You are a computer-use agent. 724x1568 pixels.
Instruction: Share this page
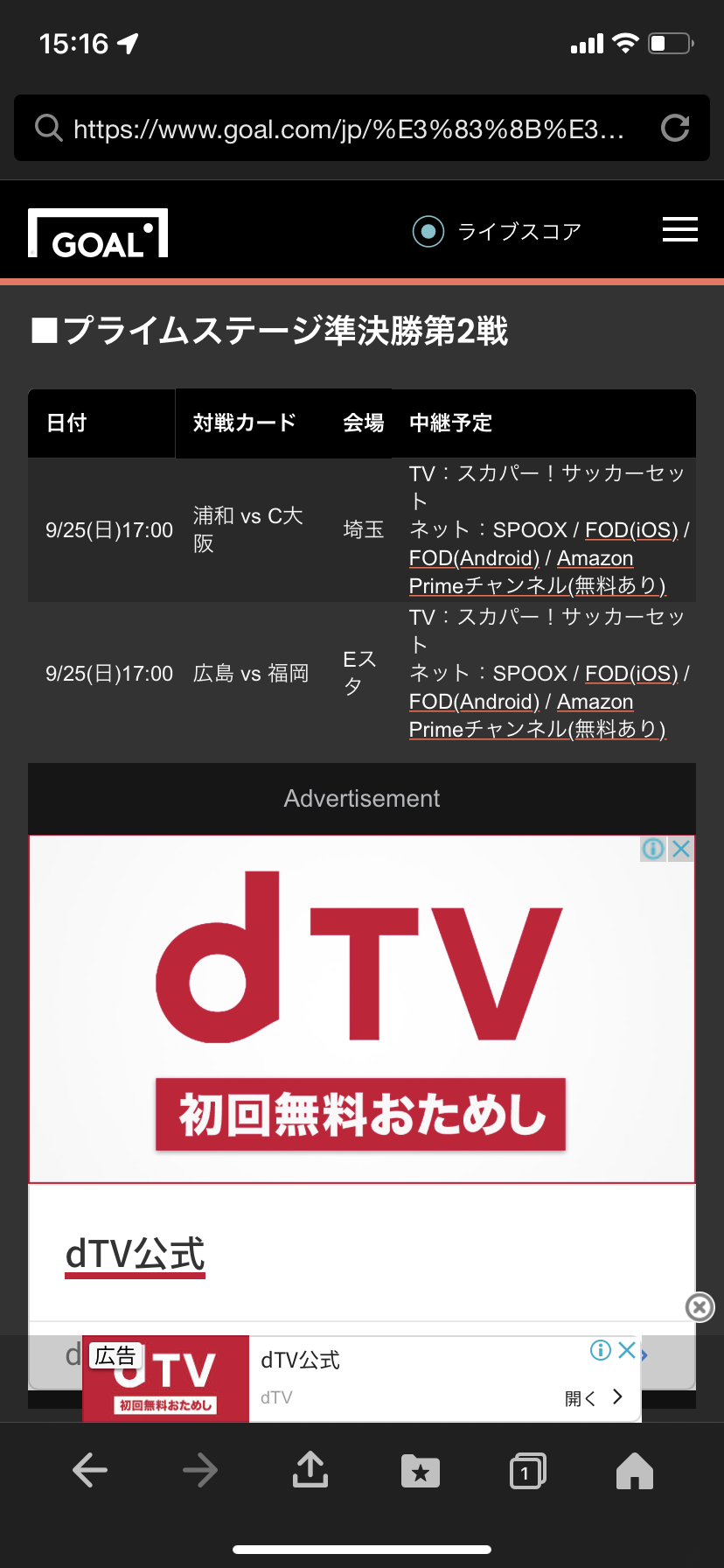pyautogui.click(x=310, y=1470)
